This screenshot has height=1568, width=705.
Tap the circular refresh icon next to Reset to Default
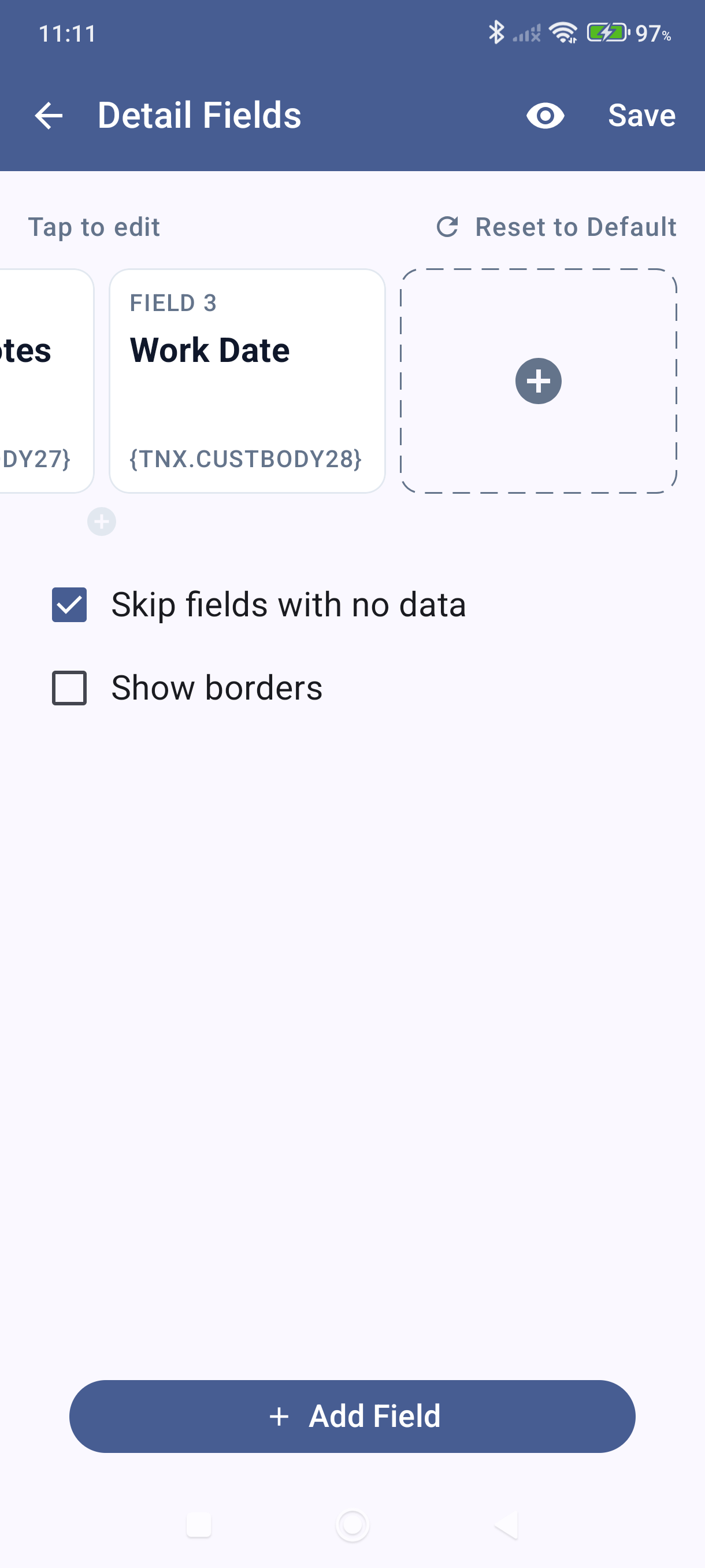pos(447,227)
